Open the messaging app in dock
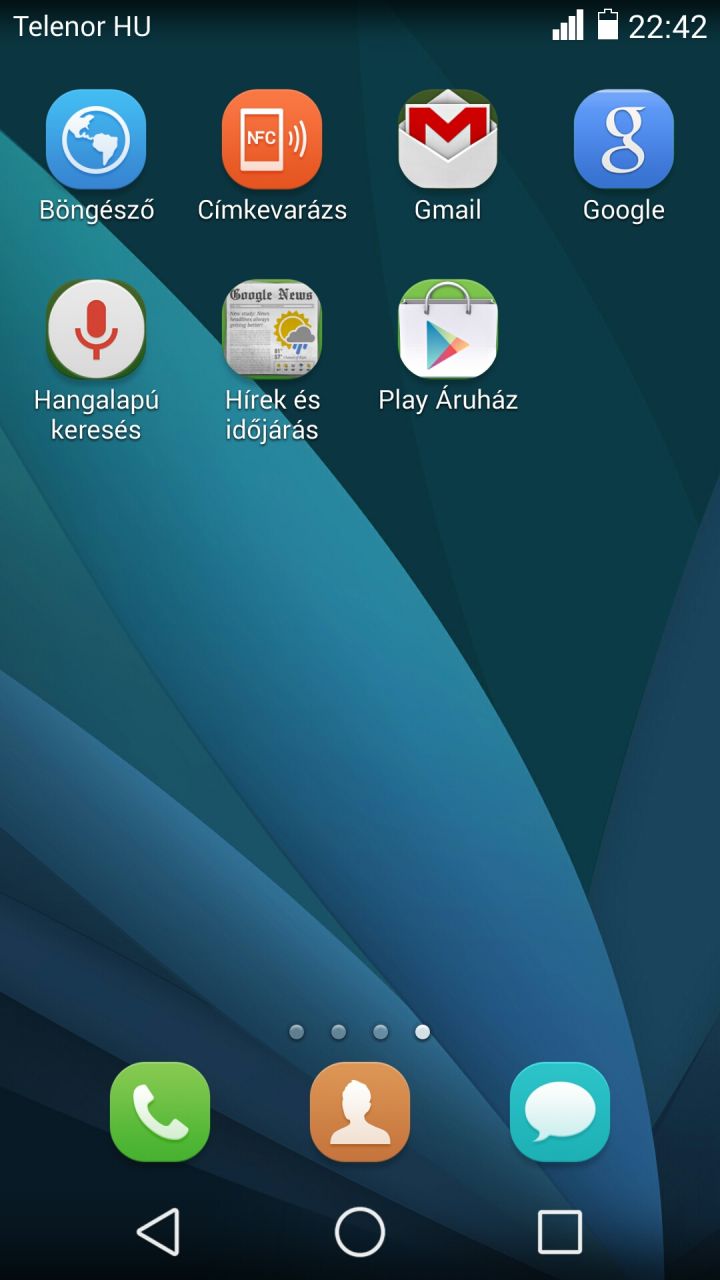The width and height of the screenshot is (720, 1280). [x=560, y=1112]
